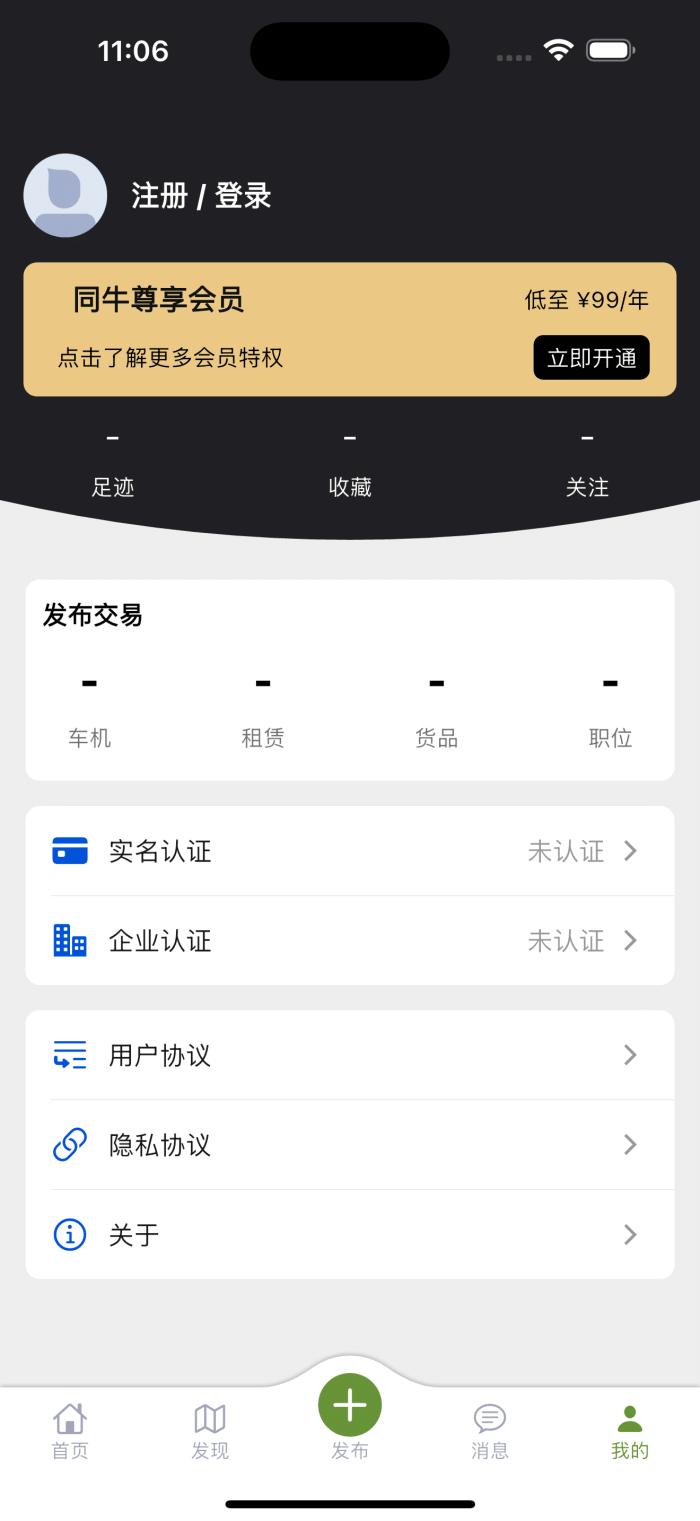Viewport: 700px width, 1521px height.
Task: Switch to the 消息 tab
Action: (x=490, y=1431)
